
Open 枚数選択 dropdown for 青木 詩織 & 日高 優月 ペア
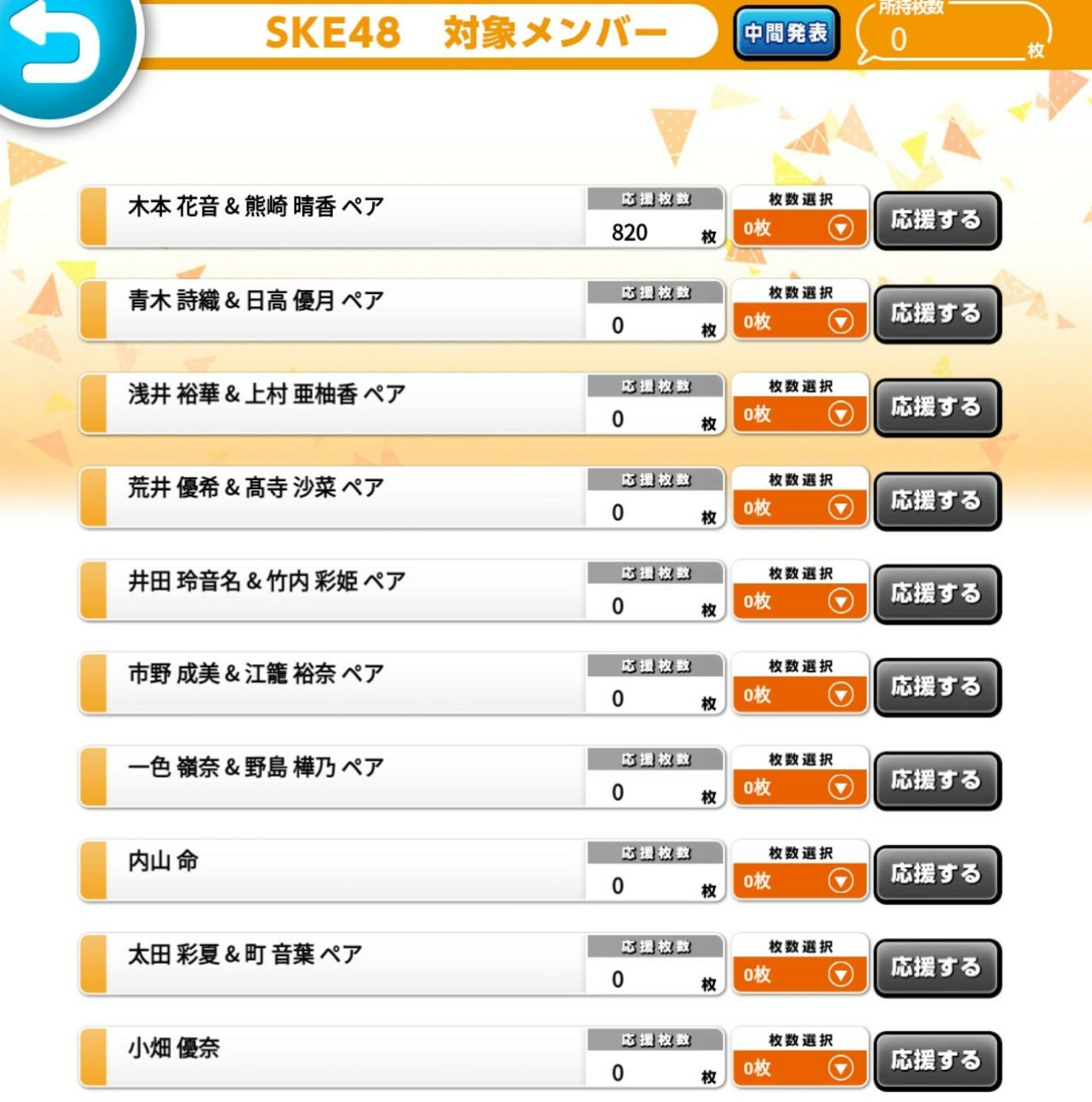(799, 321)
